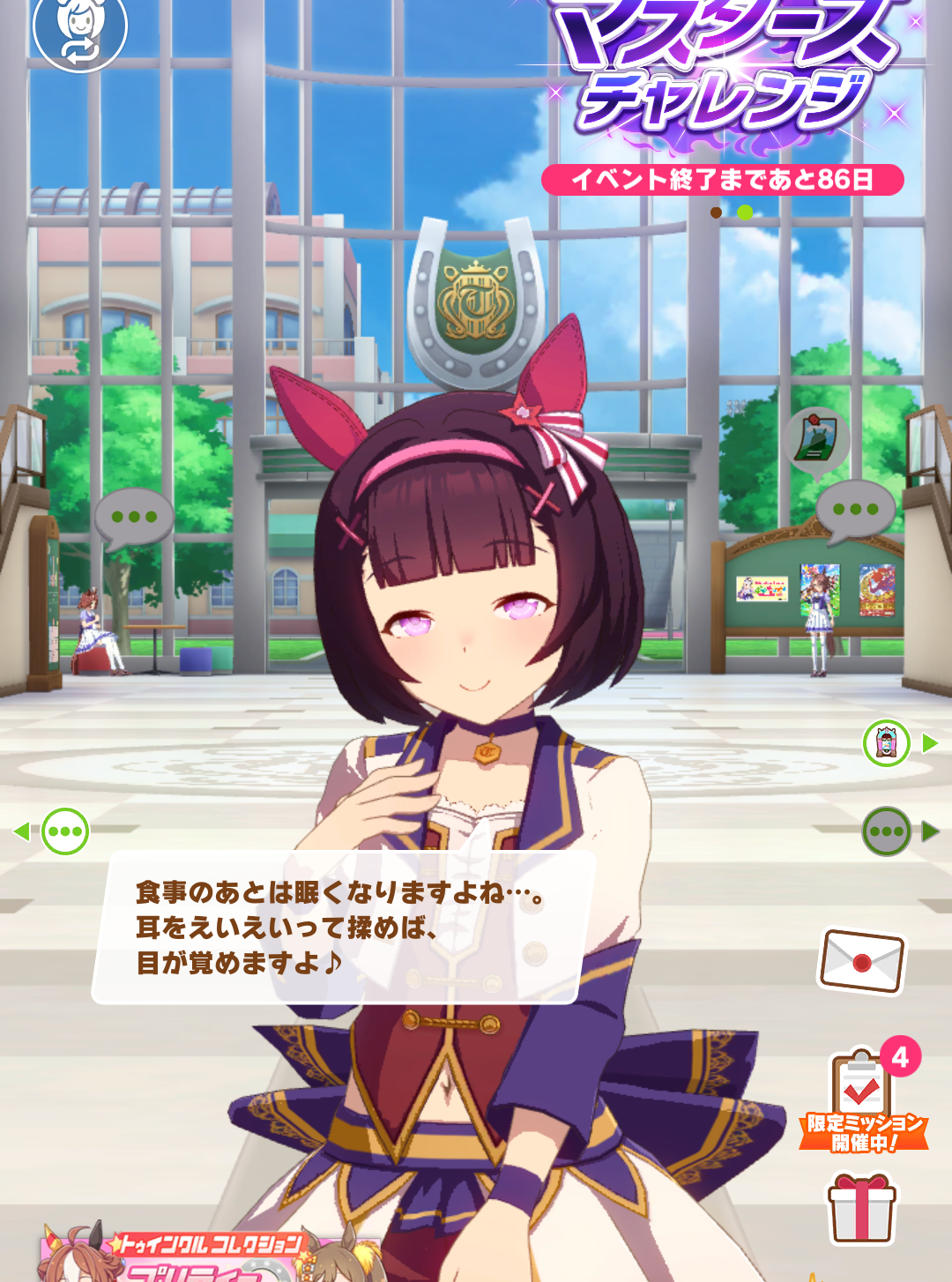Screen dimensions: 952x1282
Task: Open the present gift box
Action: (861, 1209)
